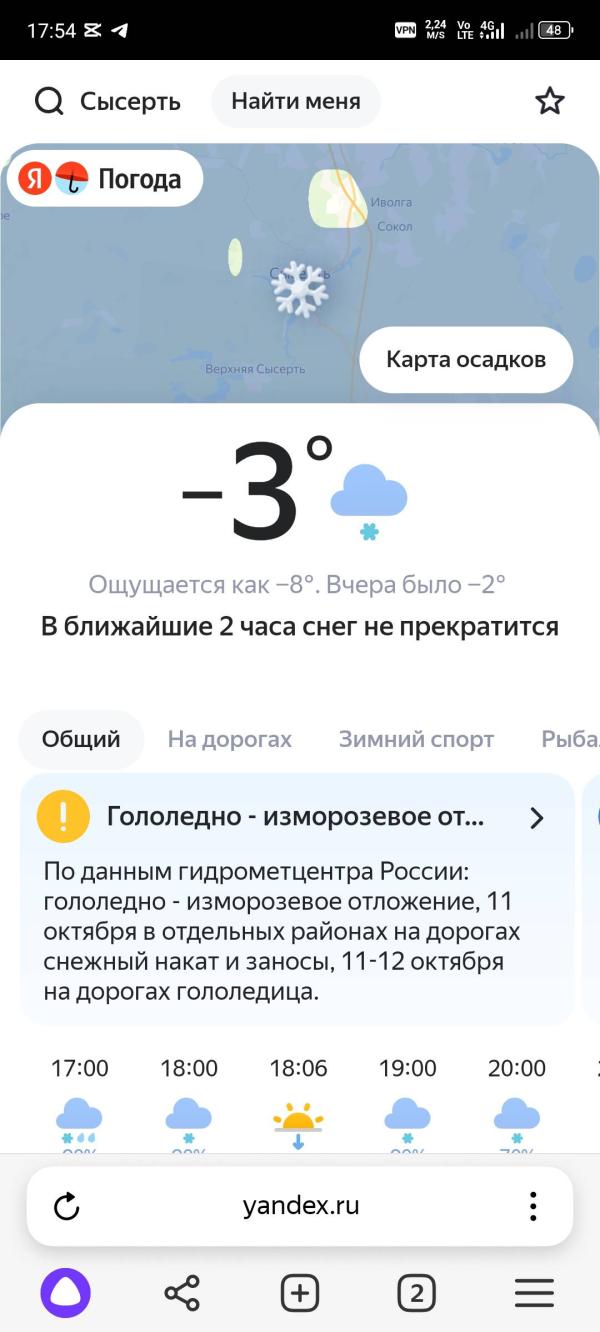Open the browser hamburger menu
Viewport: 600px width, 1332px height.
(x=534, y=1294)
